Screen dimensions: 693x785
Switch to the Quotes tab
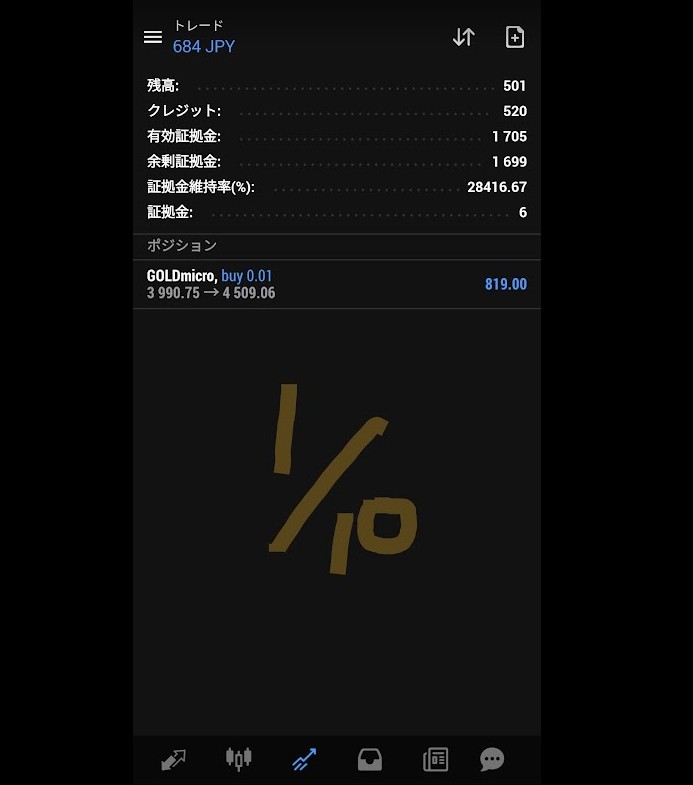(x=173, y=760)
